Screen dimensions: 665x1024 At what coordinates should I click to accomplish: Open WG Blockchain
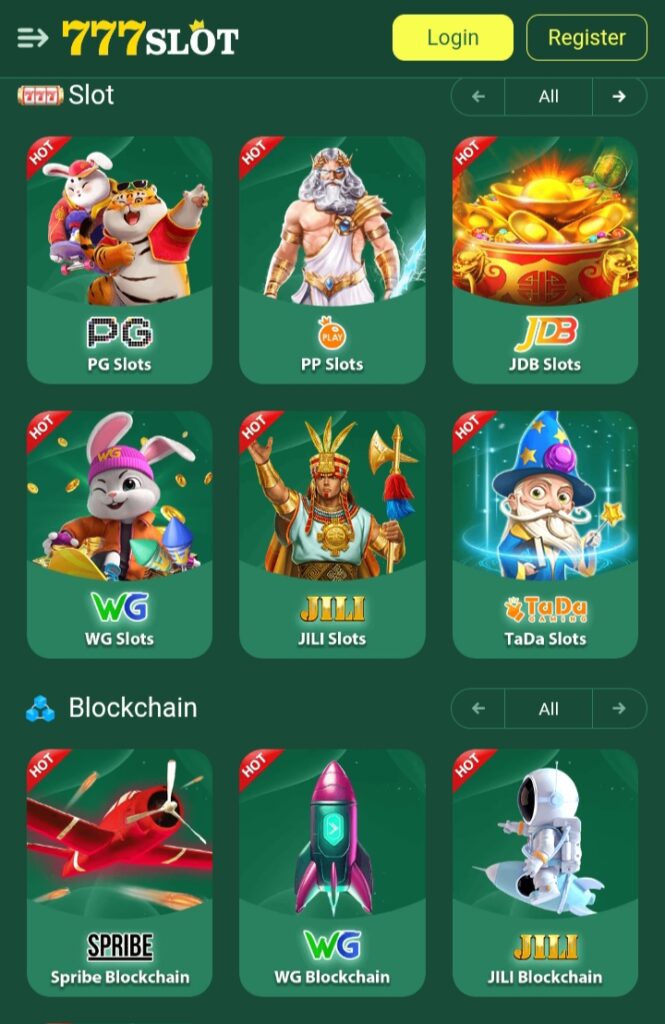[332, 872]
